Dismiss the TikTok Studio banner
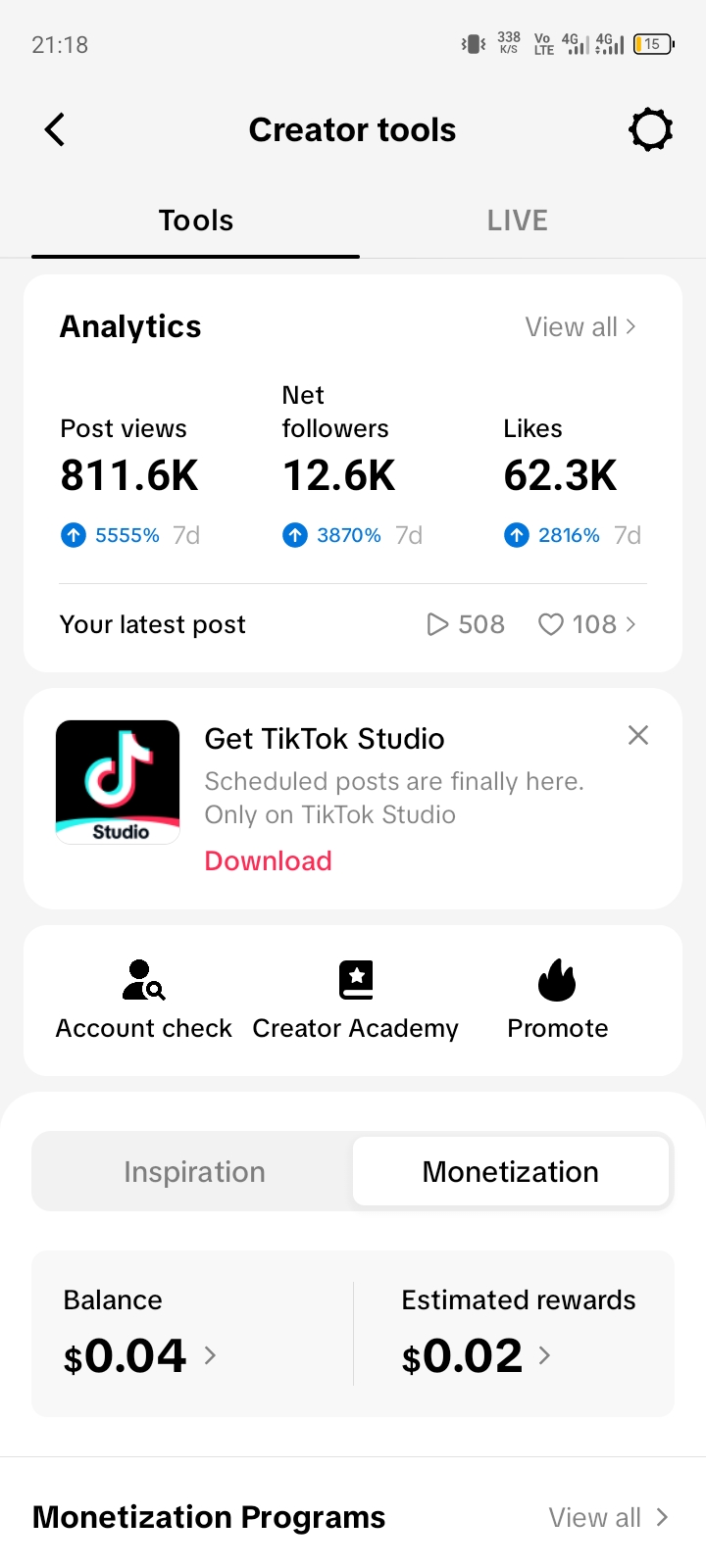The width and height of the screenshot is (706, 1568). pos(638,735)
